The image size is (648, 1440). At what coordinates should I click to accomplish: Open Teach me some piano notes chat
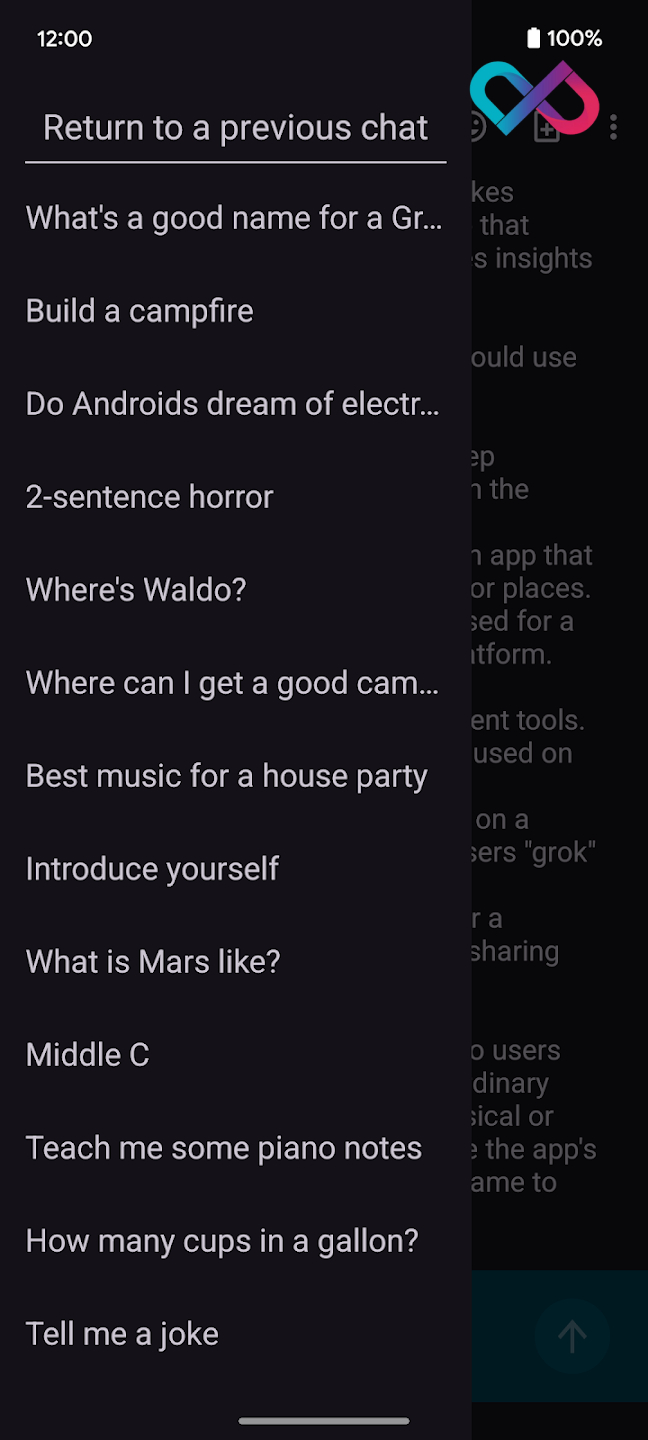point(235,1148)
